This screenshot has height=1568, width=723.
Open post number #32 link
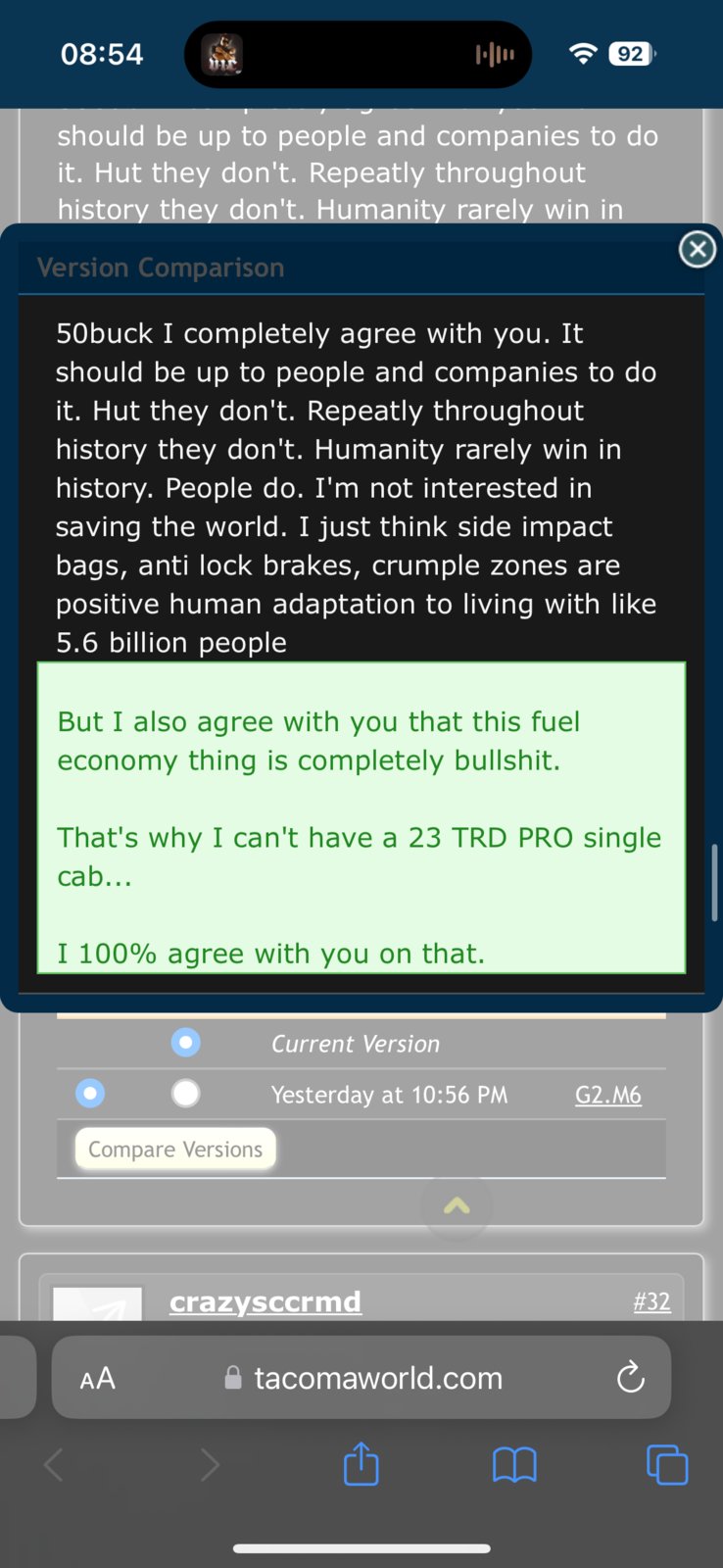[651, 1301]
